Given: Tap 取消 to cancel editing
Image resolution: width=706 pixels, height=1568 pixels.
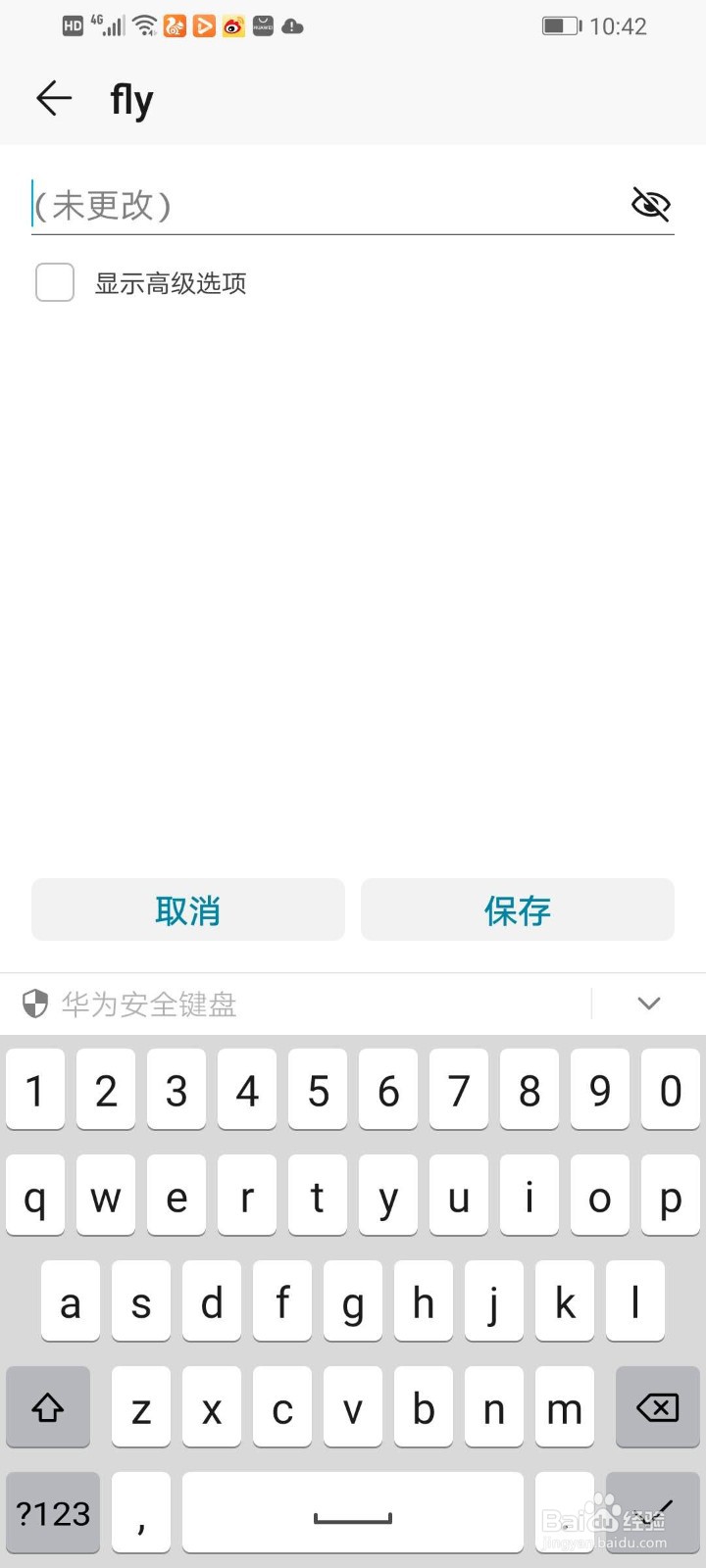Looking at the screenshot, I should point(187,909).
